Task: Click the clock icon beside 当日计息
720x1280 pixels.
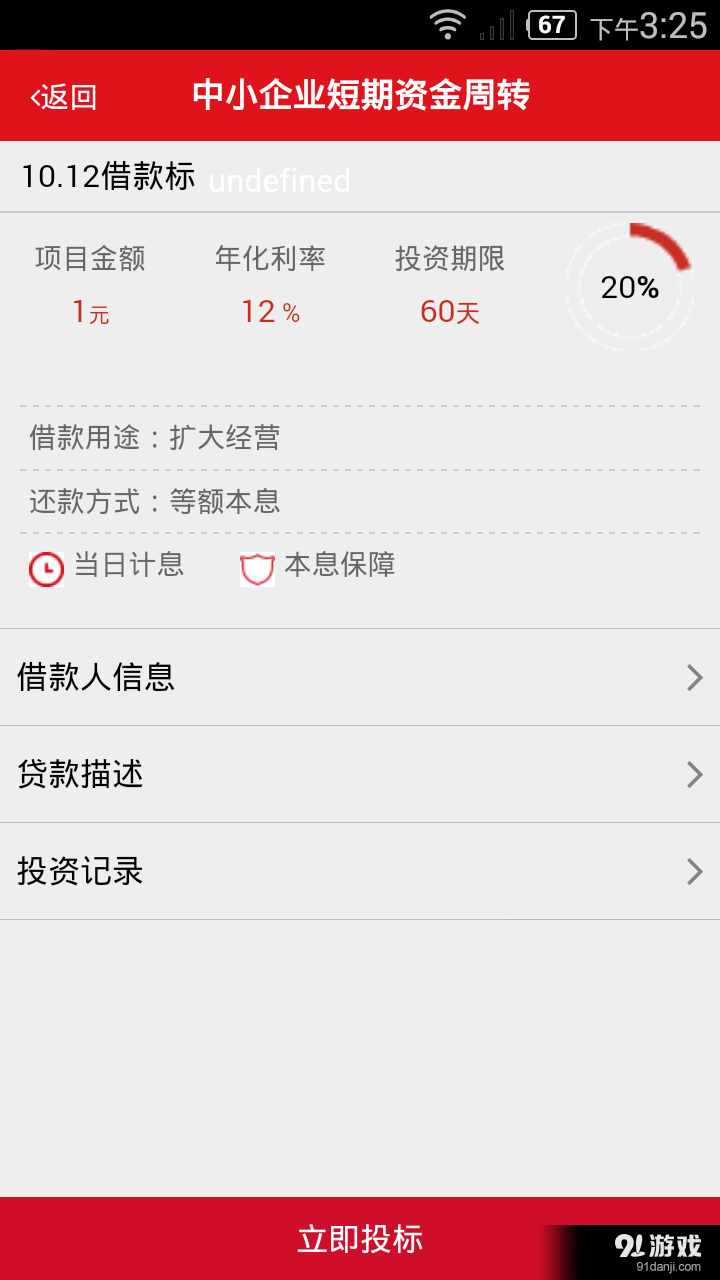Action: click(x=46, y=566)
